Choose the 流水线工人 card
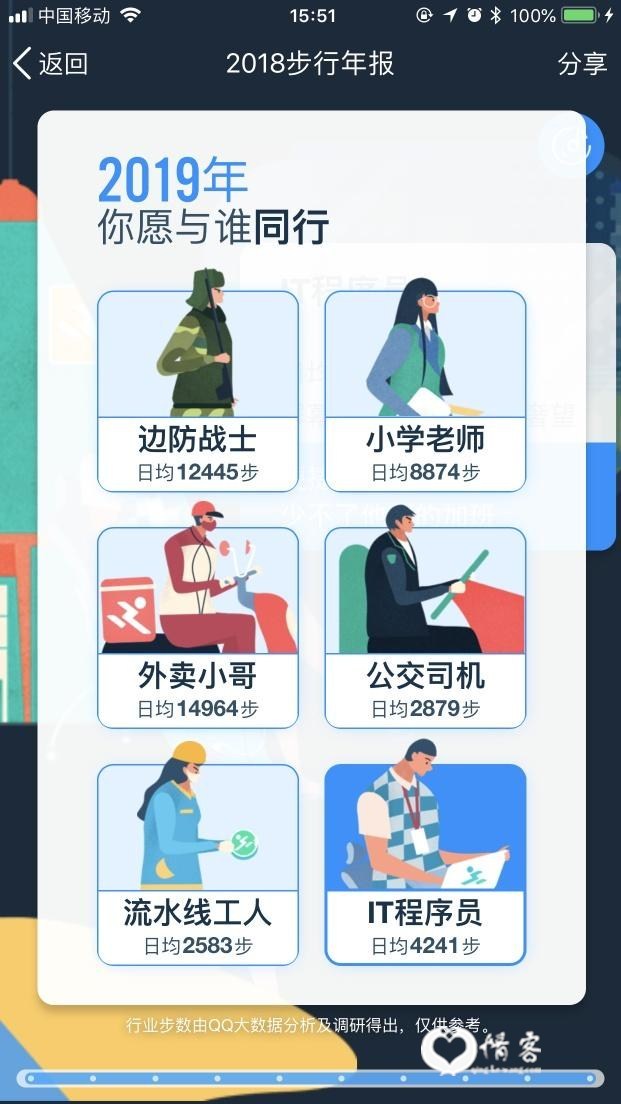Image resolution: width=621 pixels, height=1104 pixels. tap(198, 864)
